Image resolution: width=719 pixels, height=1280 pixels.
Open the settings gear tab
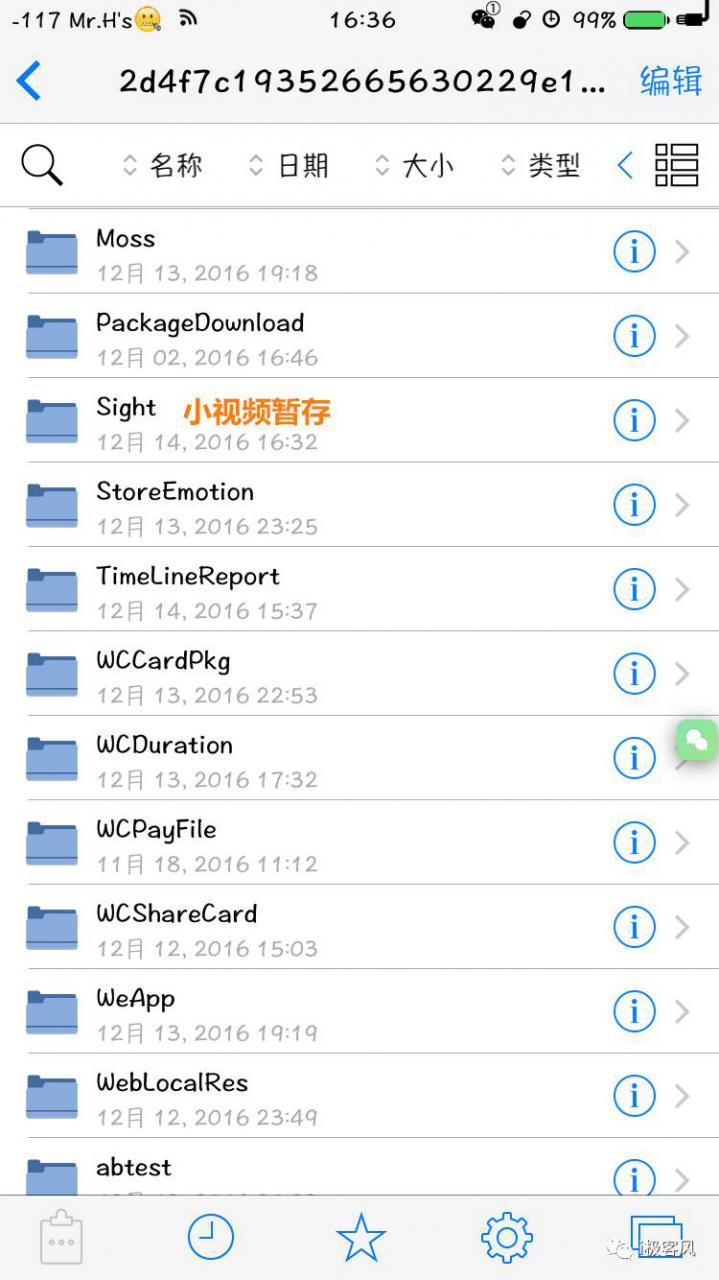pos(507,1238)
